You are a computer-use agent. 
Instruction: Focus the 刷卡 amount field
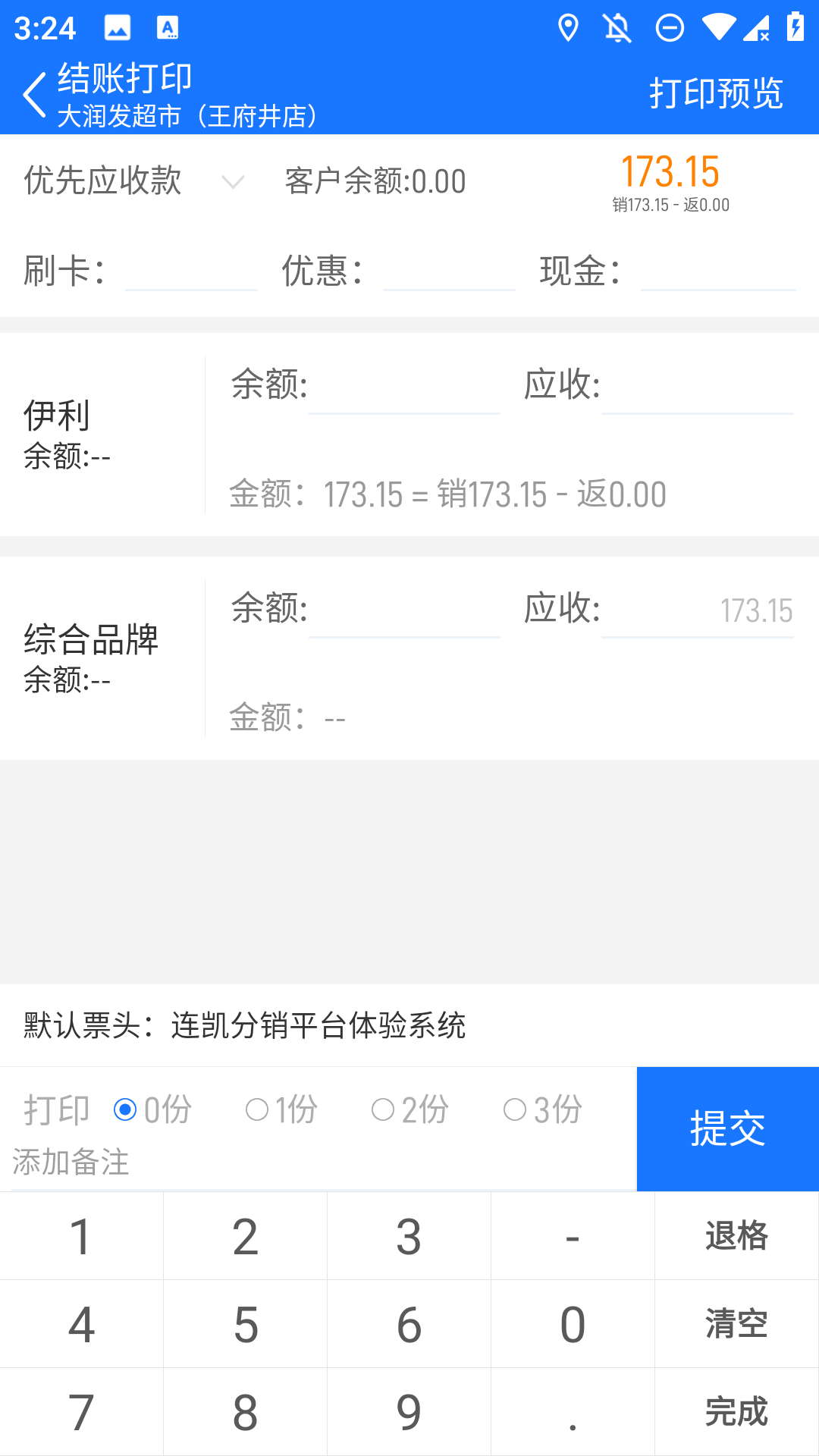pyautogui.click(x=191, y=271)
